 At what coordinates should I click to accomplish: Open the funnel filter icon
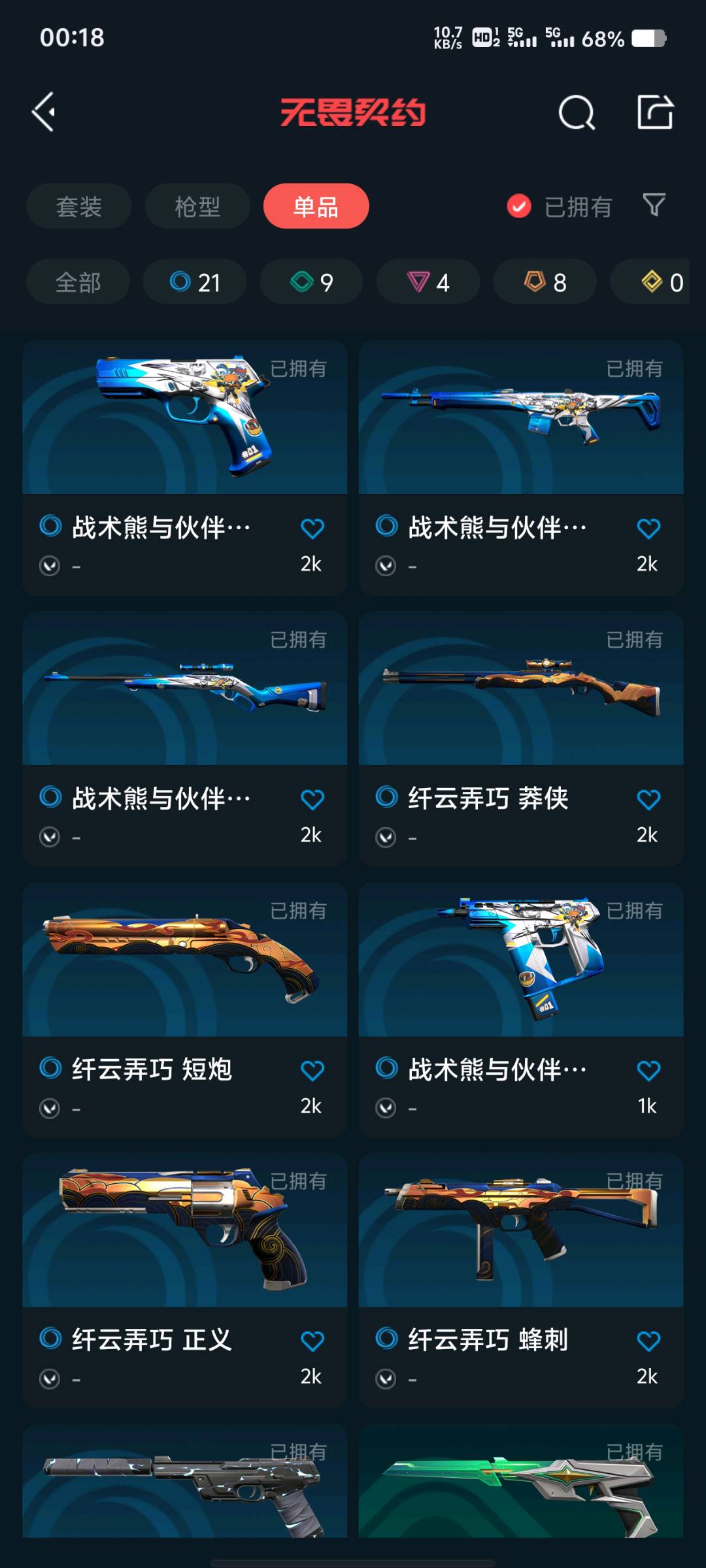[654, 205]
